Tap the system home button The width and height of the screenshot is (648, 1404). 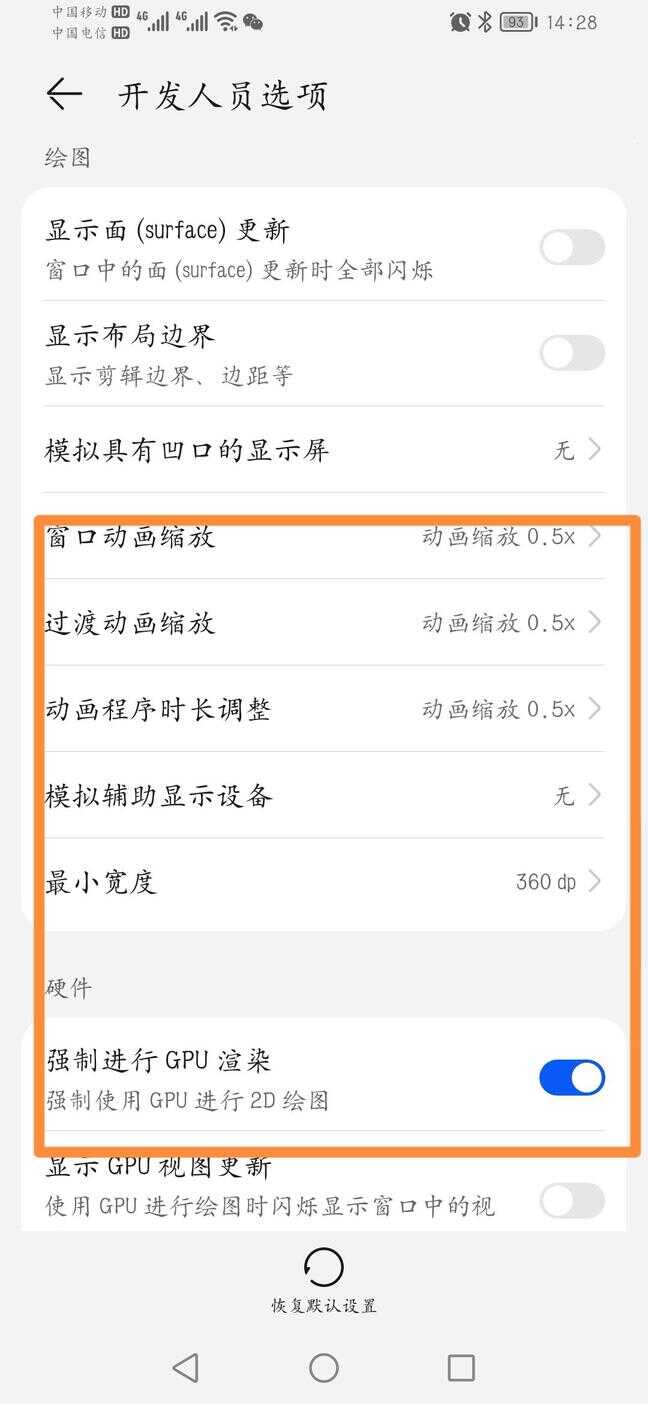(324, 1368)
